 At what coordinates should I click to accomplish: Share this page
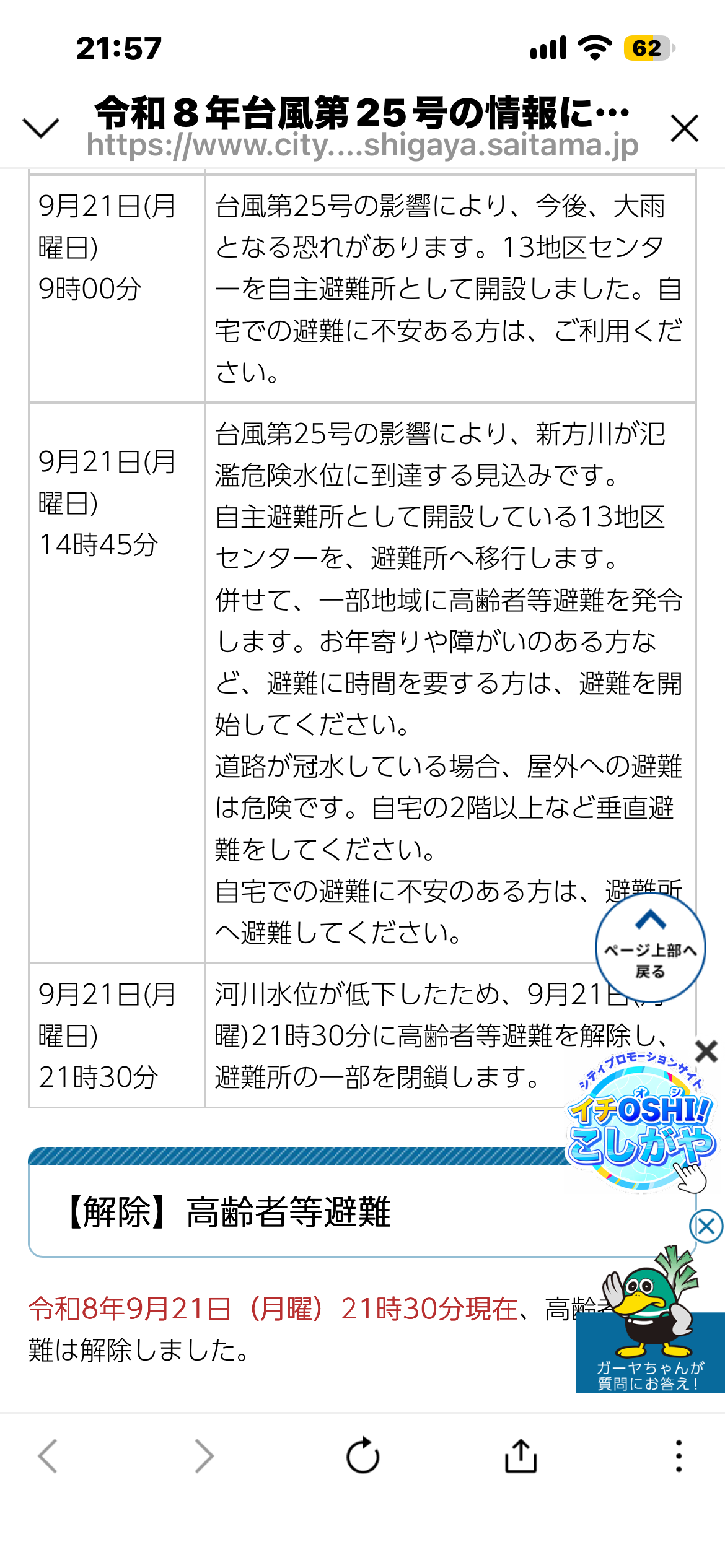click(x=521, y=1455)
